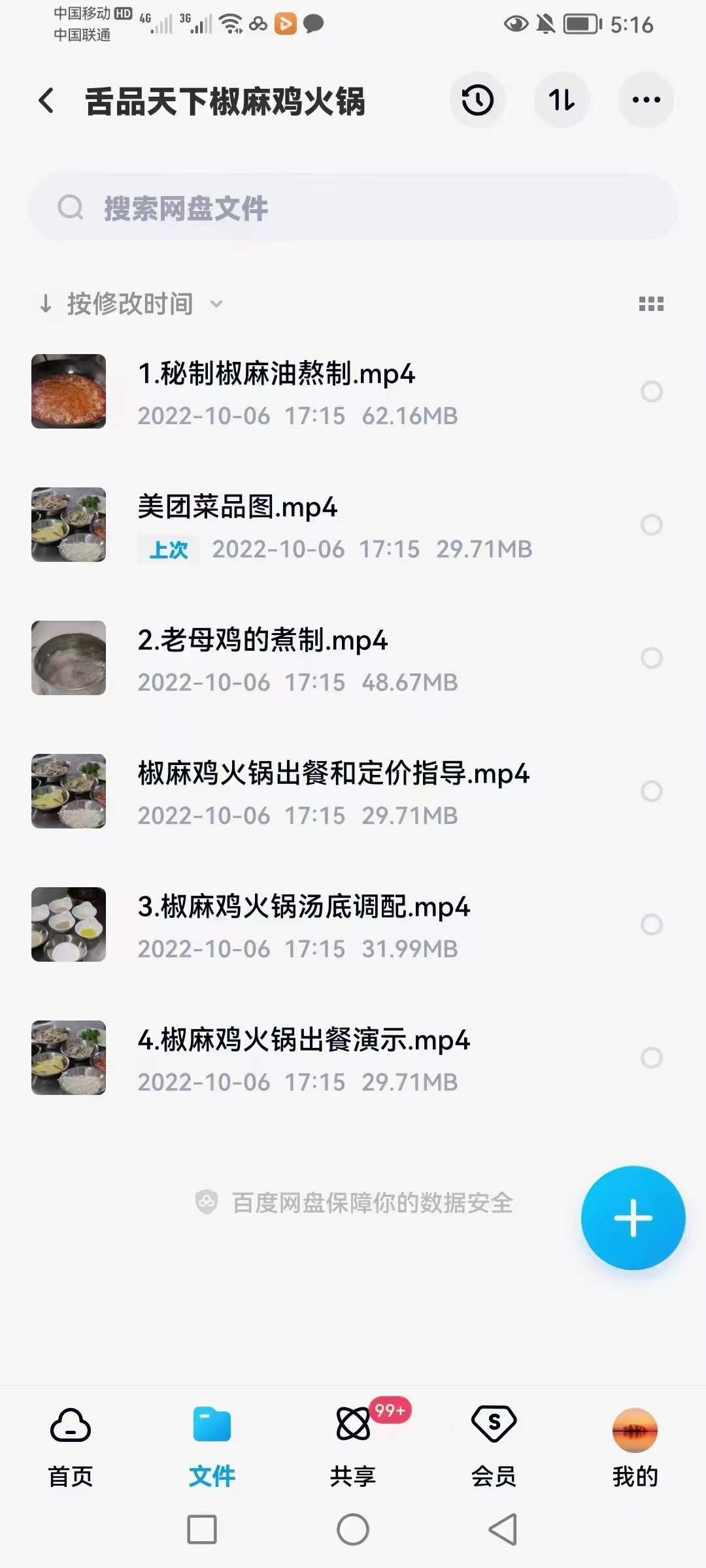
Task: Tap the 搜索网盘文件 search field
Action: (353, 209)
